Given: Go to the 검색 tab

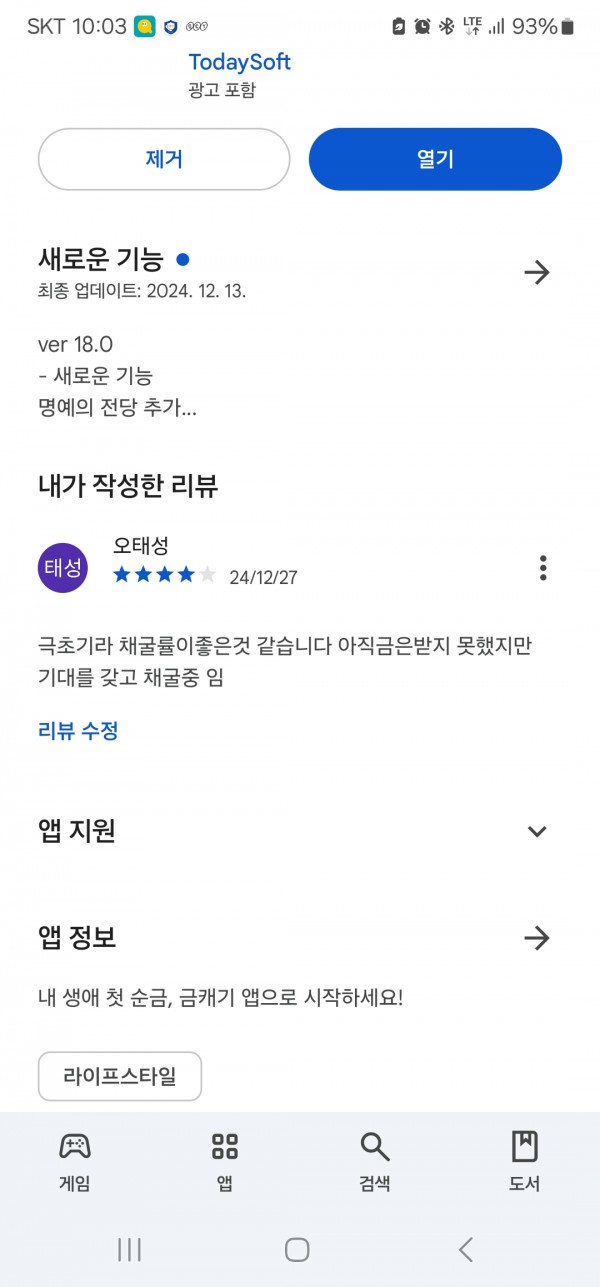Looking at the screenshot, I should point(375,1162).
